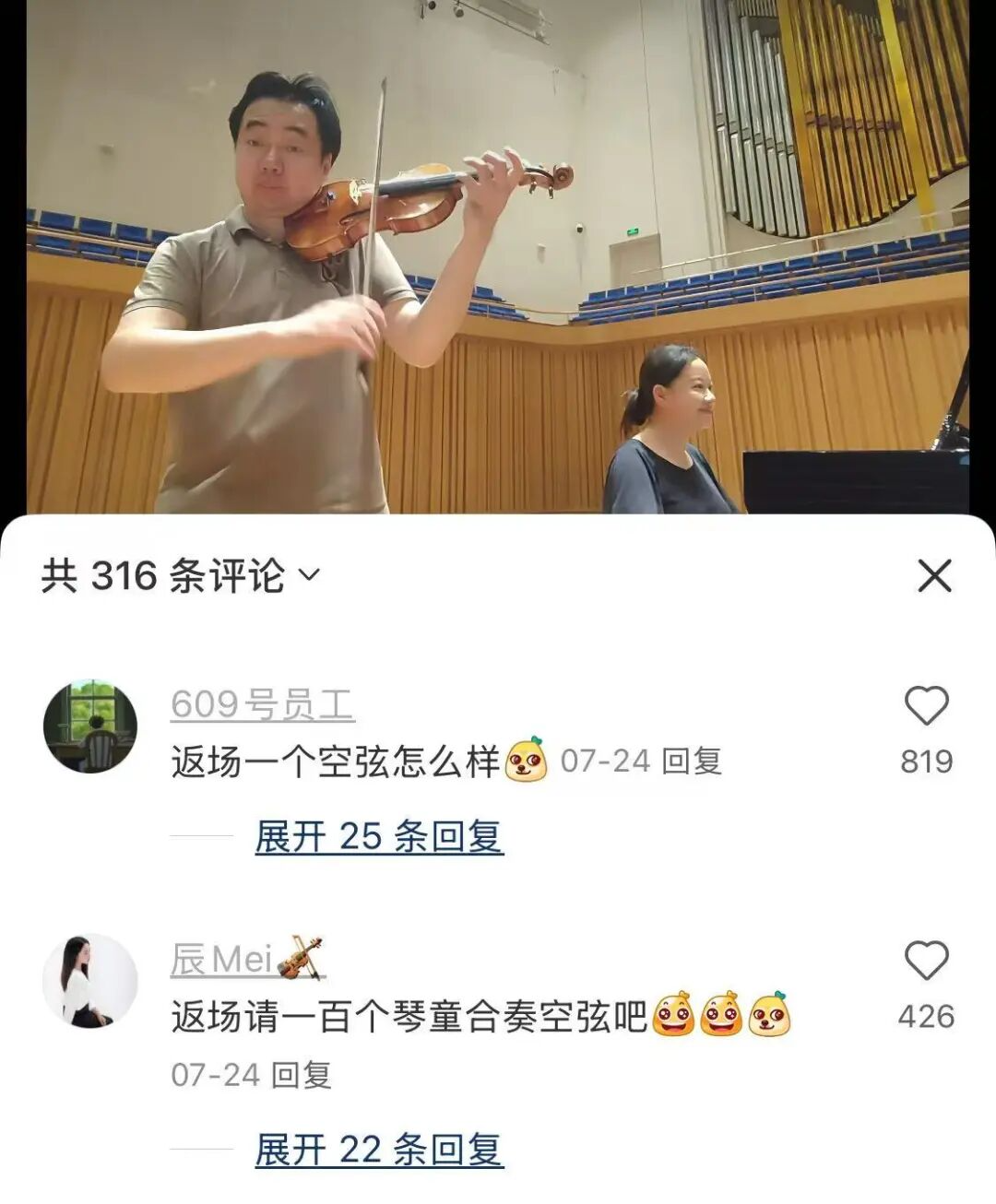Expand 展开 25 条回复
This screenshot has height=1204, width=996.
click(378, 836)
